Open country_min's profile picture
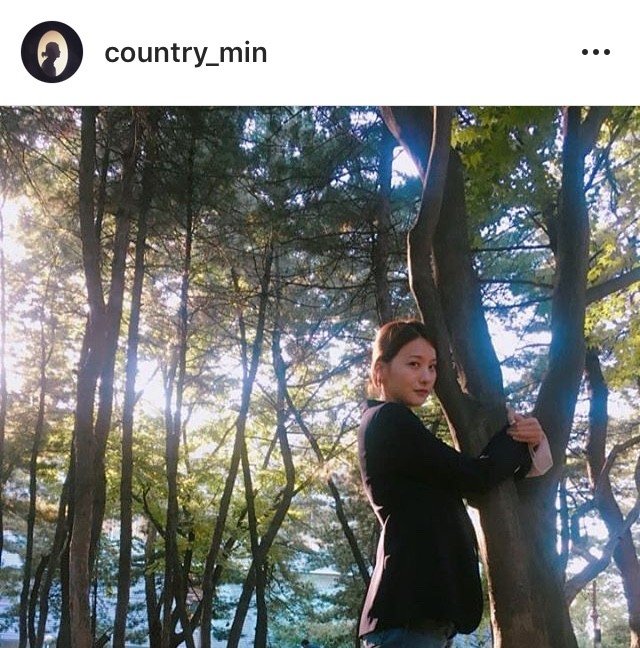 tap(51, 52)
